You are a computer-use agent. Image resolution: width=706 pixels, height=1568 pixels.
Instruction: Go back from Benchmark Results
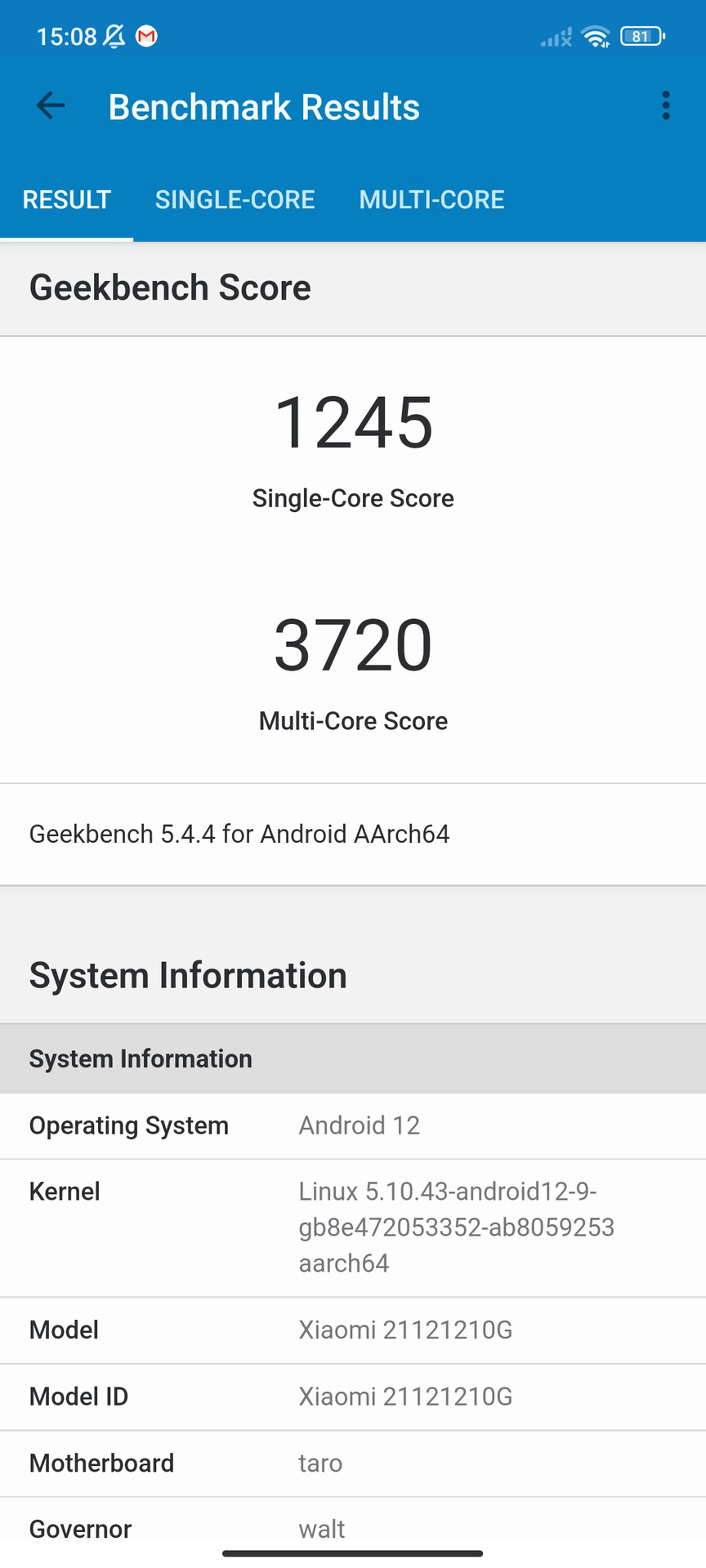point(51,106)
